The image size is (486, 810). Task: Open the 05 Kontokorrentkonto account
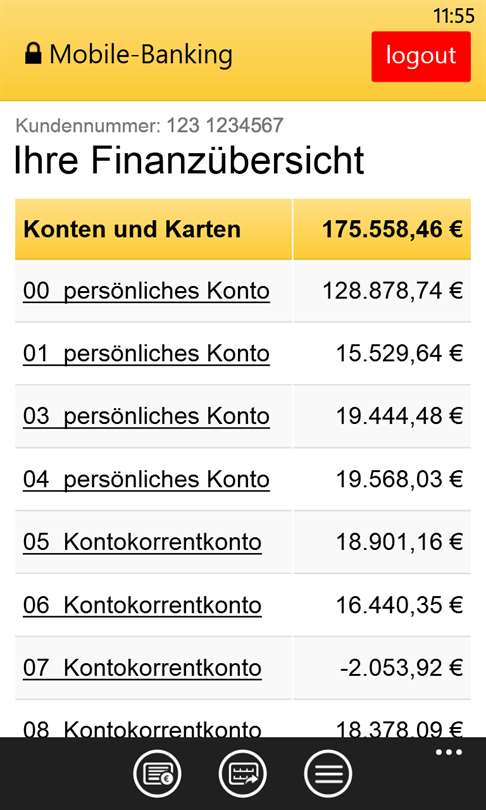click(x=142, y=542)
